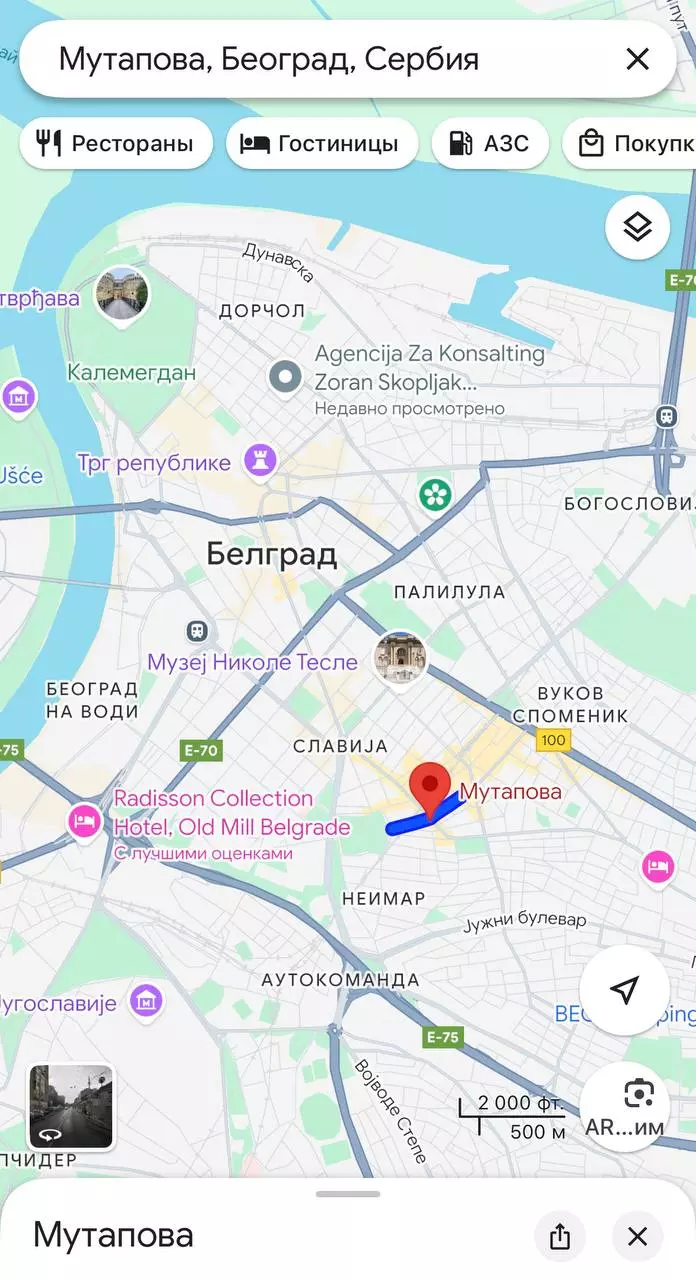This screenshot has width=696, height=1280.
Task: Select the Рестораны chip
Action: pos(116,143)
